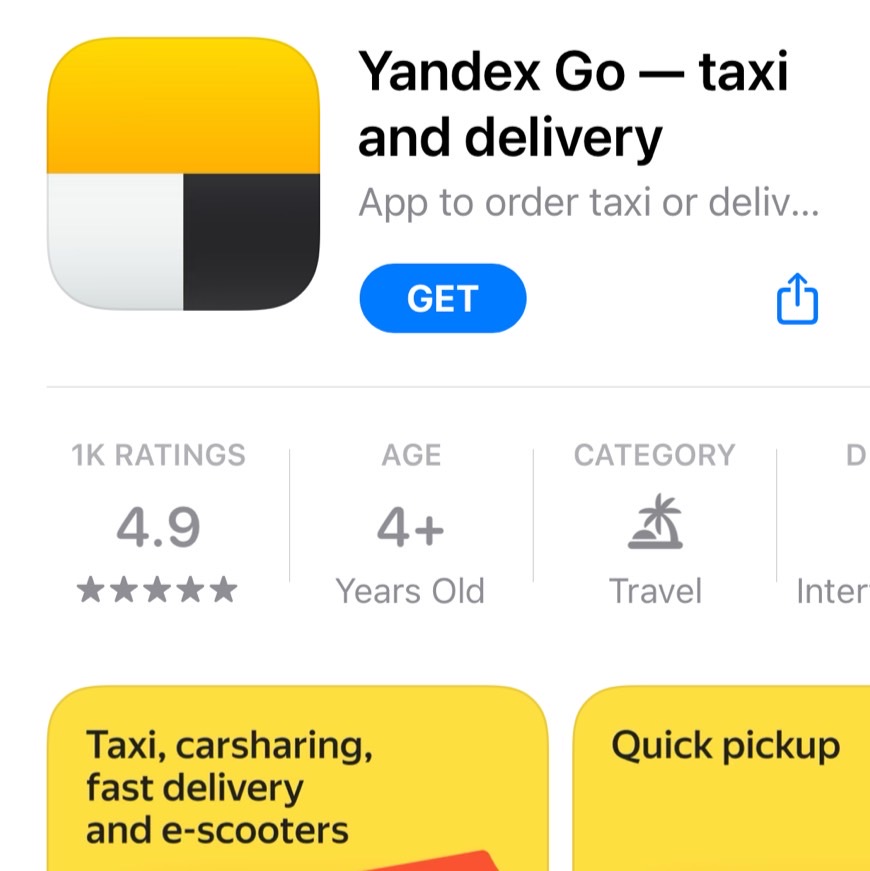870x871 pixels.
Task: Open the Quick pickup screenshot preview
Action: coord(722,780)
